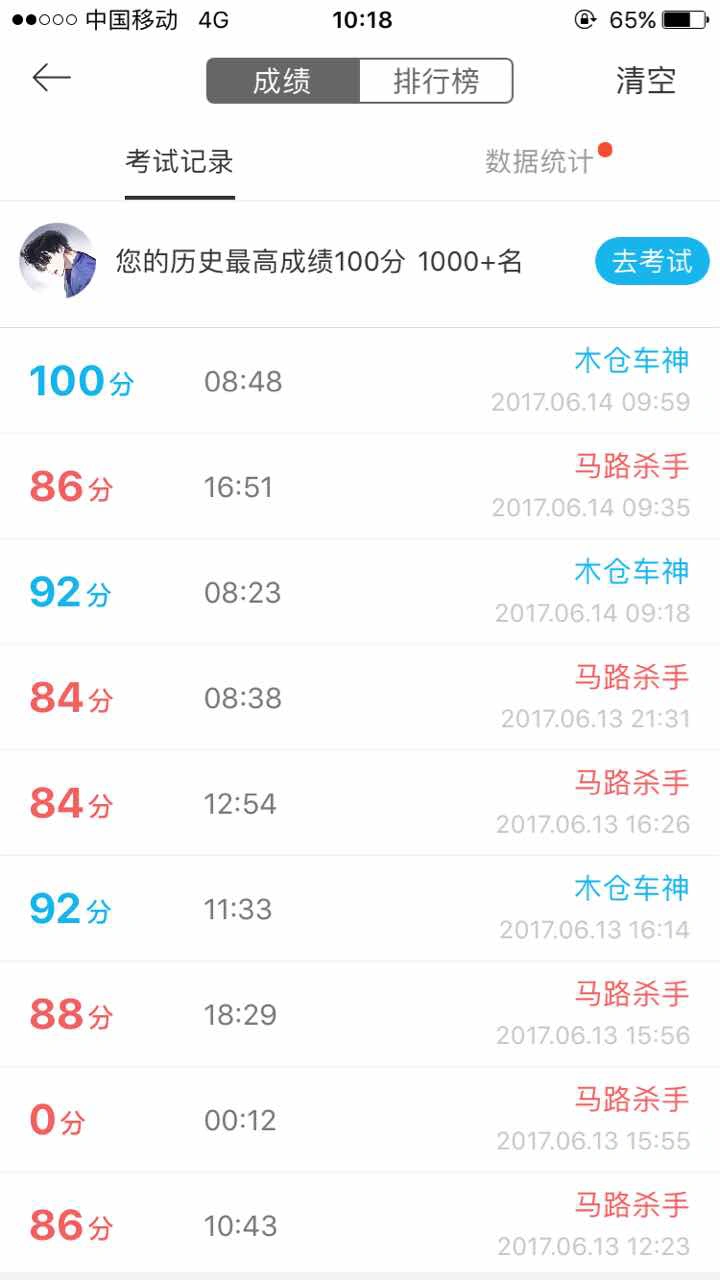Open the 84分 record from 2017.06.13 21:31
Screen dimensions: 720x1280
coord(360,697)
